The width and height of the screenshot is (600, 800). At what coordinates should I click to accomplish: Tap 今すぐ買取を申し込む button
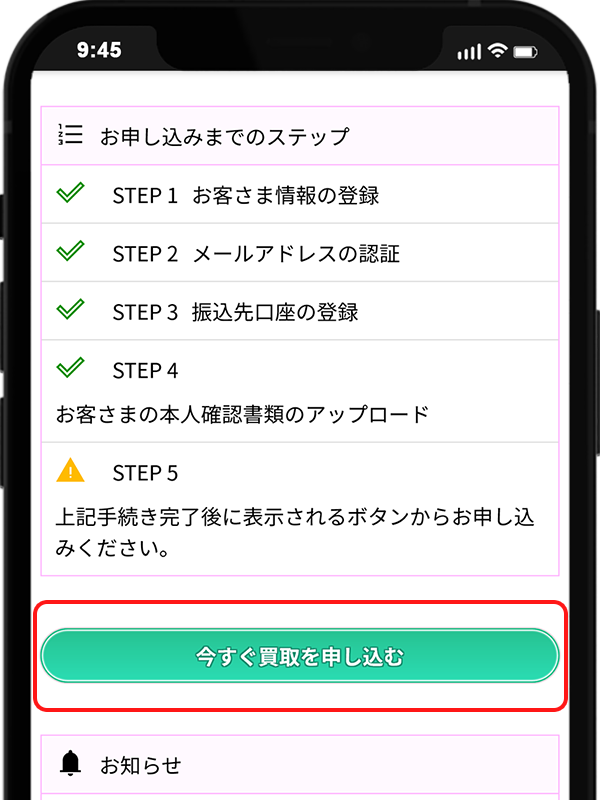coord(299,656)
